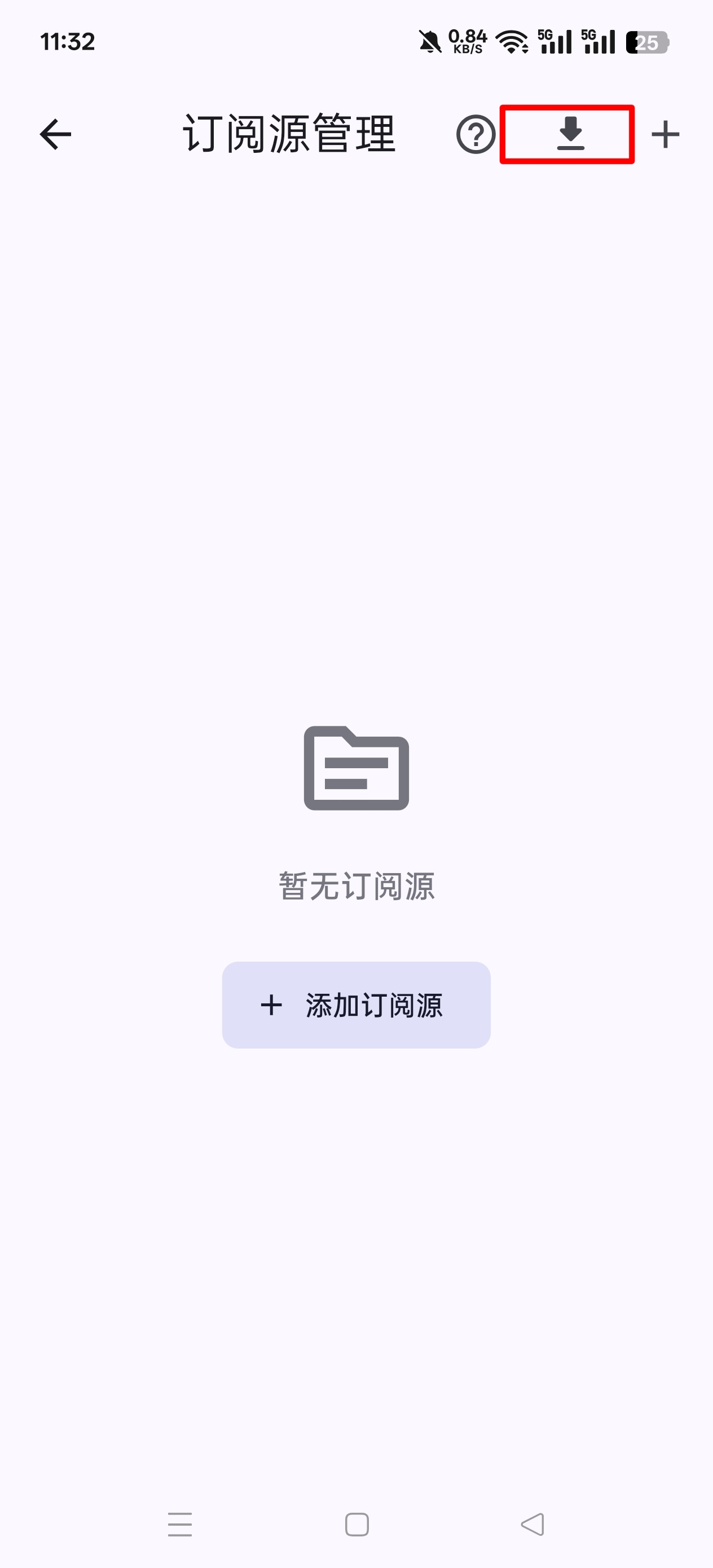
Task: Tap the plus icon in the top bar
Action: coord(665,135)
